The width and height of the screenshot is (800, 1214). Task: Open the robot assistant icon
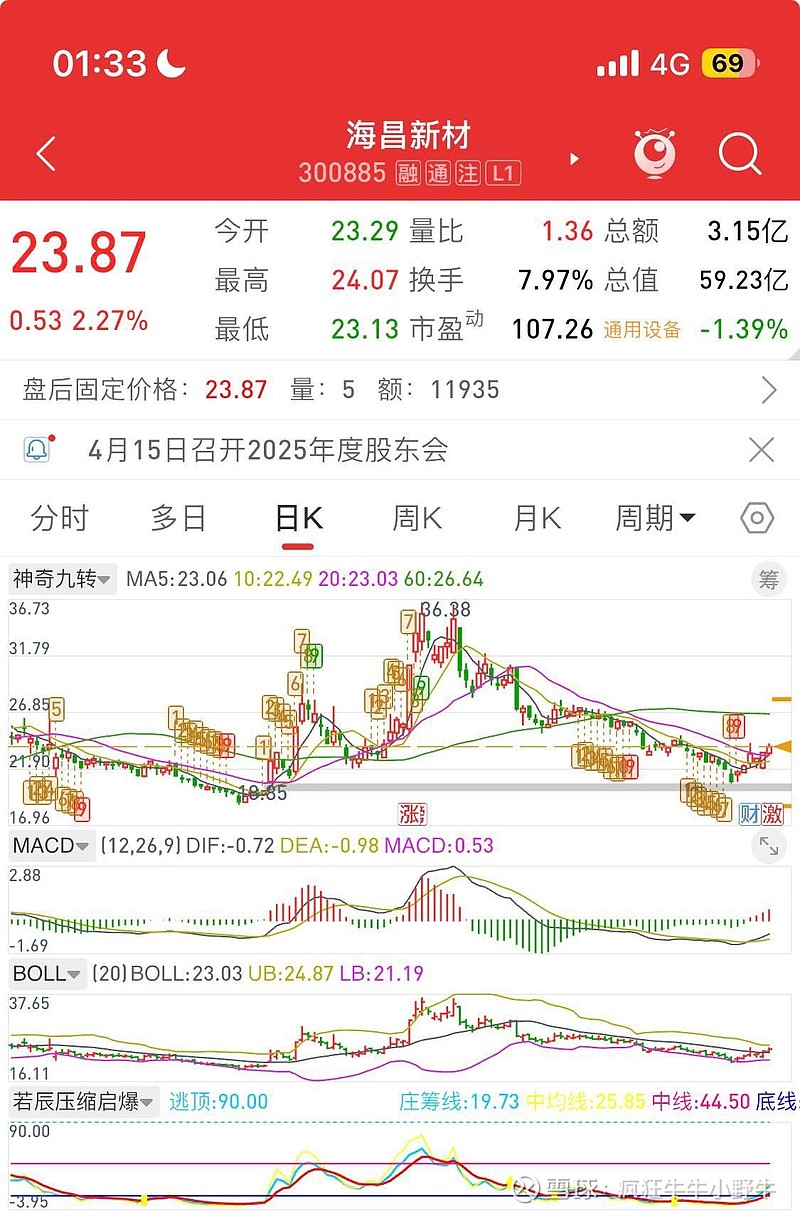pos(655,155)
